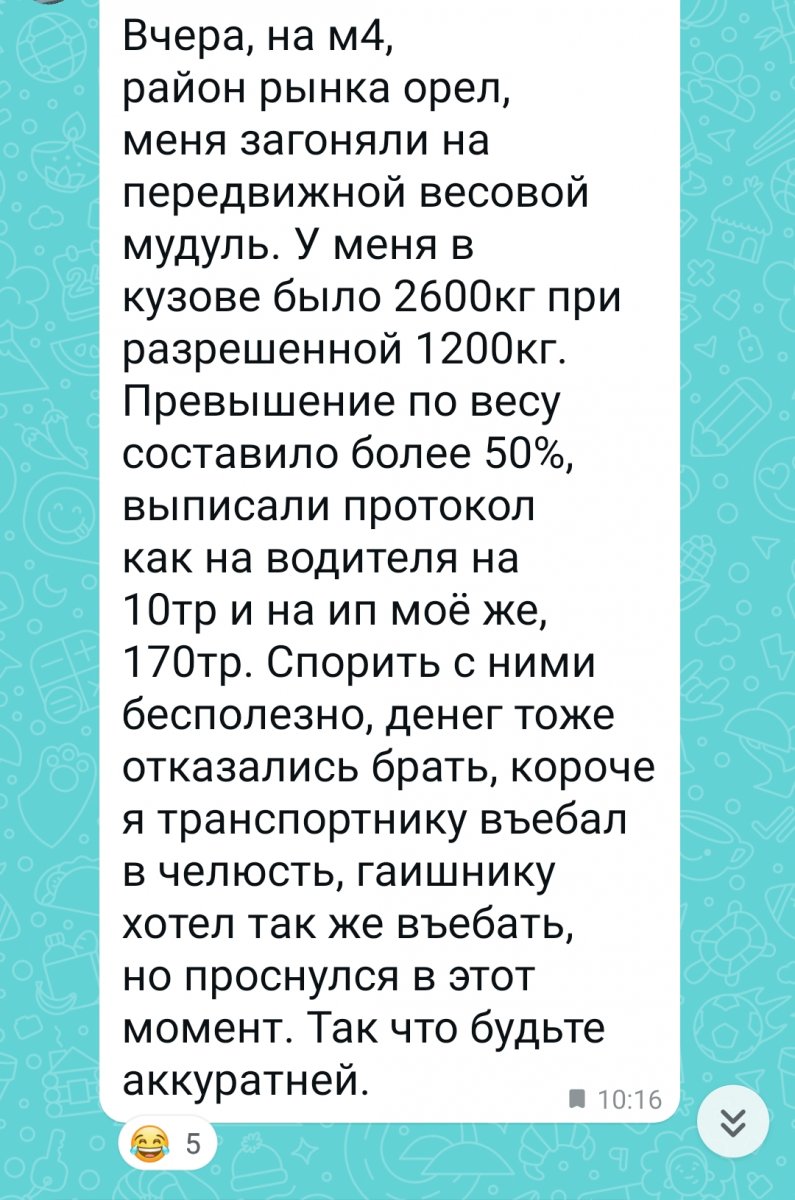
Task: Jump to the bottom of the chat
Action: (734, 1124)
